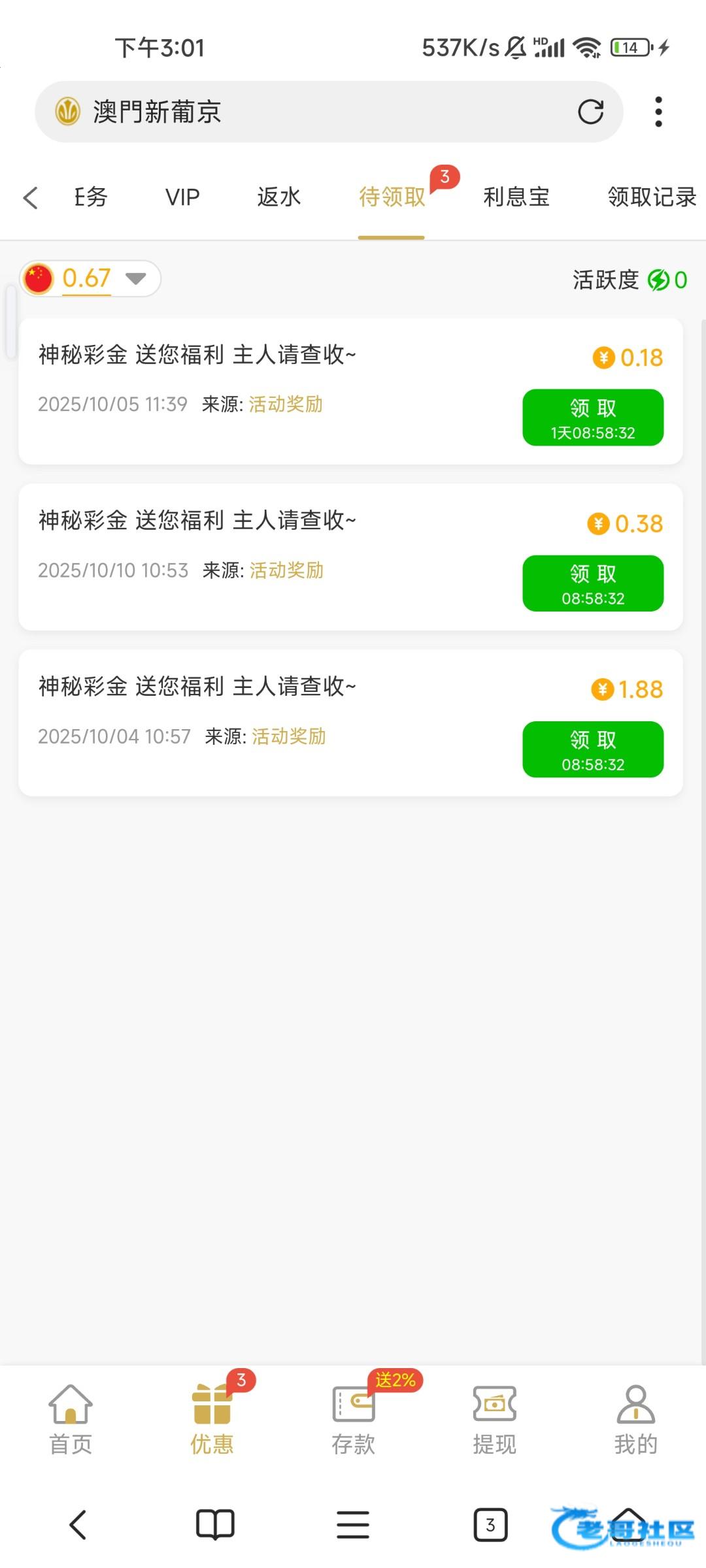Switch to the 领取记录 tab
Viewport: 706px width, 1568px height.
click(x=652, y=197)
